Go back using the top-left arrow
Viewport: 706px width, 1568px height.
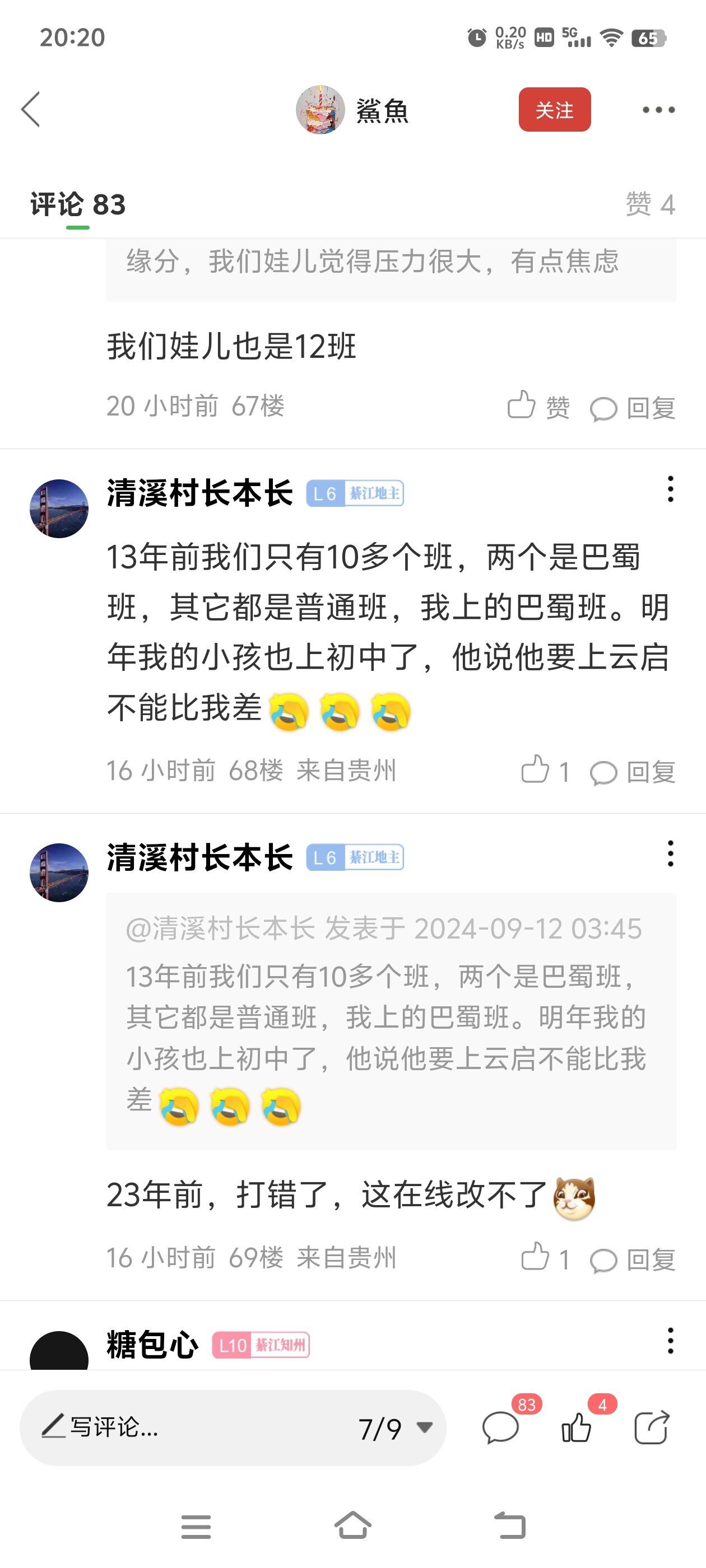click(x=30, y=110)
